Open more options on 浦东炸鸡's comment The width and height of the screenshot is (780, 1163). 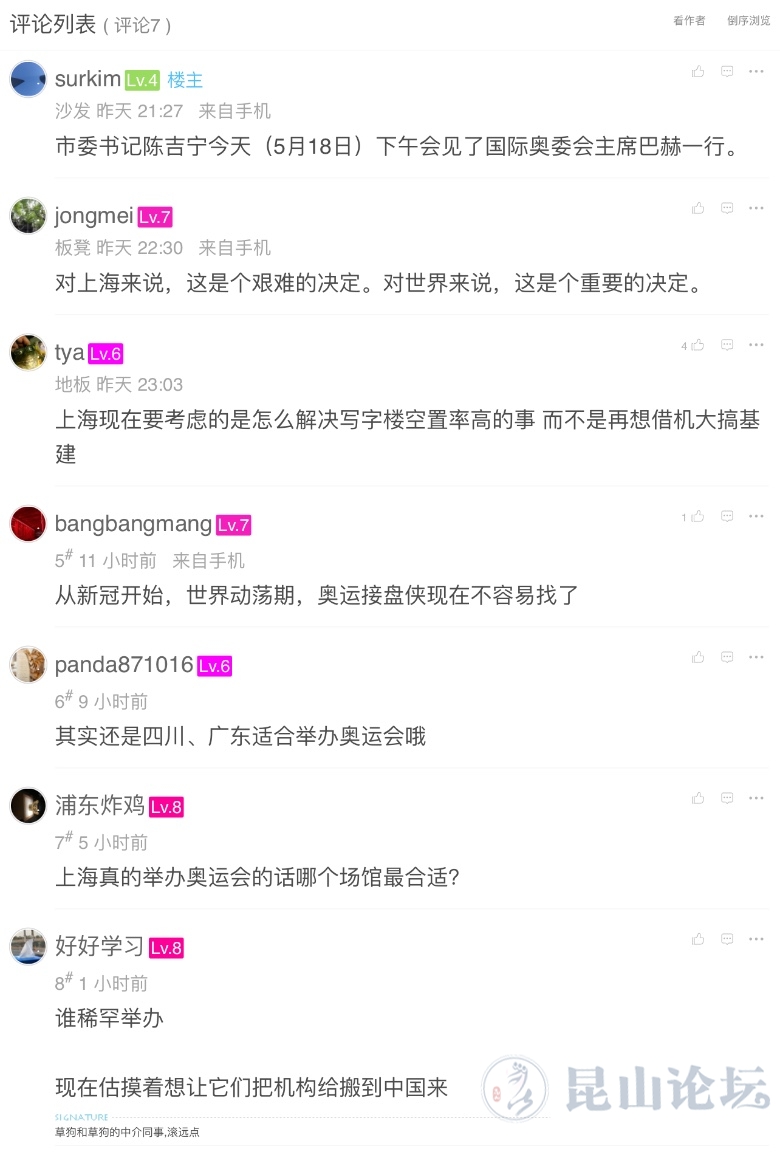coord(756,798)
